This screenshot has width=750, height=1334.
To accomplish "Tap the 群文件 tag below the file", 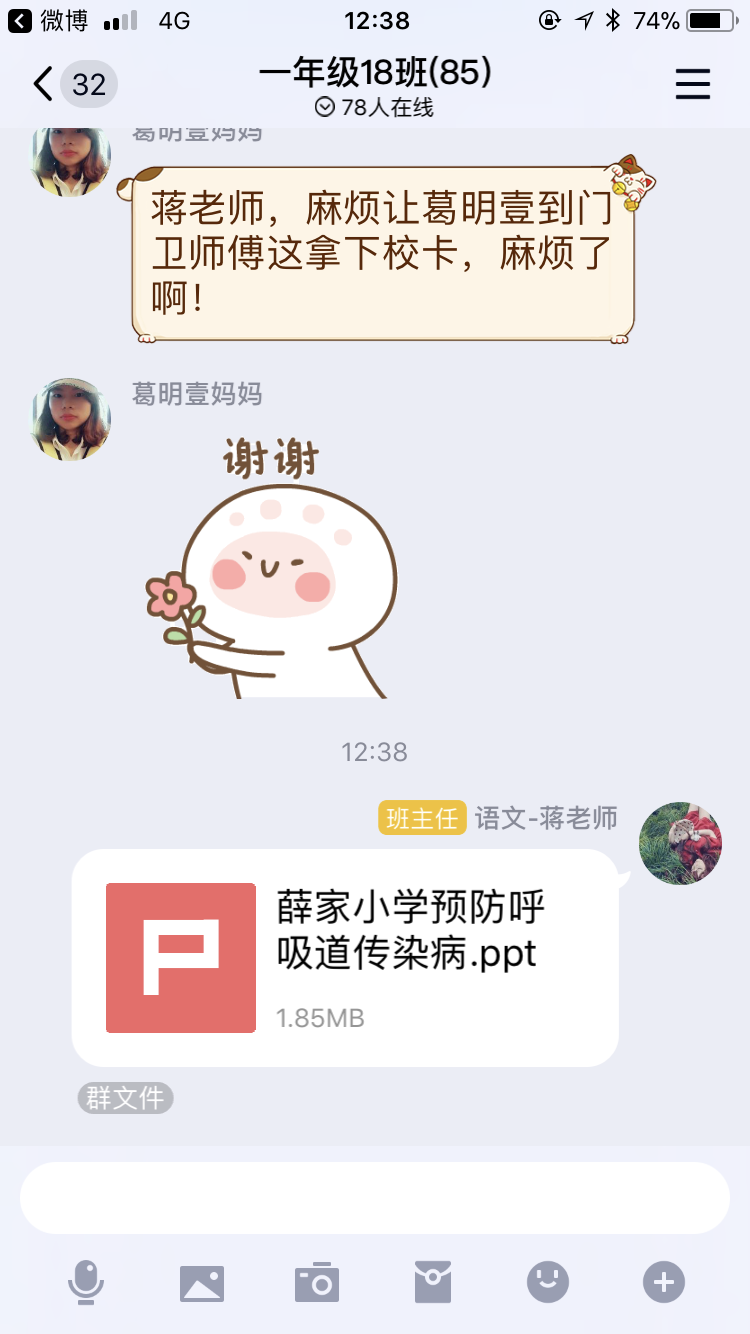I will [x=125, y=1098].
